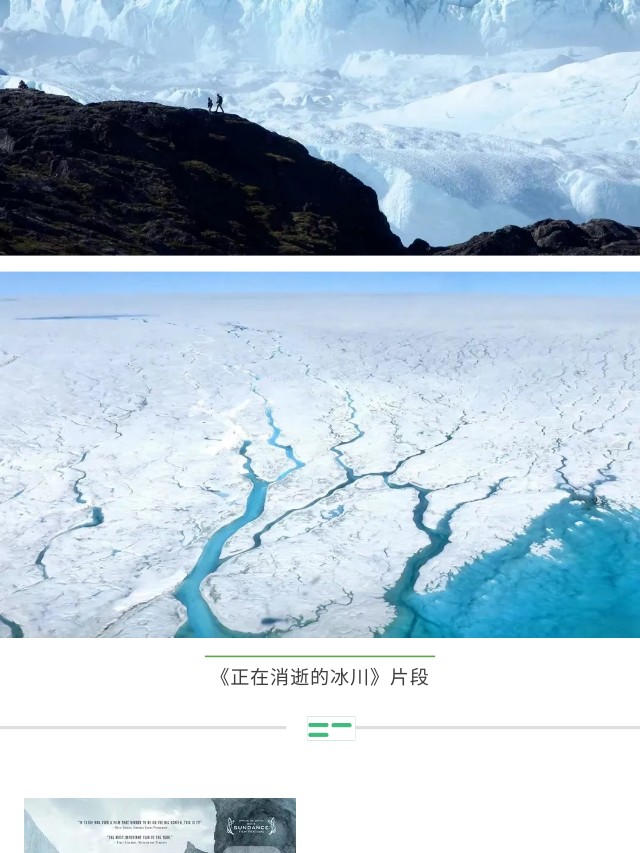This screenshot has height=853, width=640.
Task: Open the film poster image with Sundance laurel
Action: click(160, 825)
